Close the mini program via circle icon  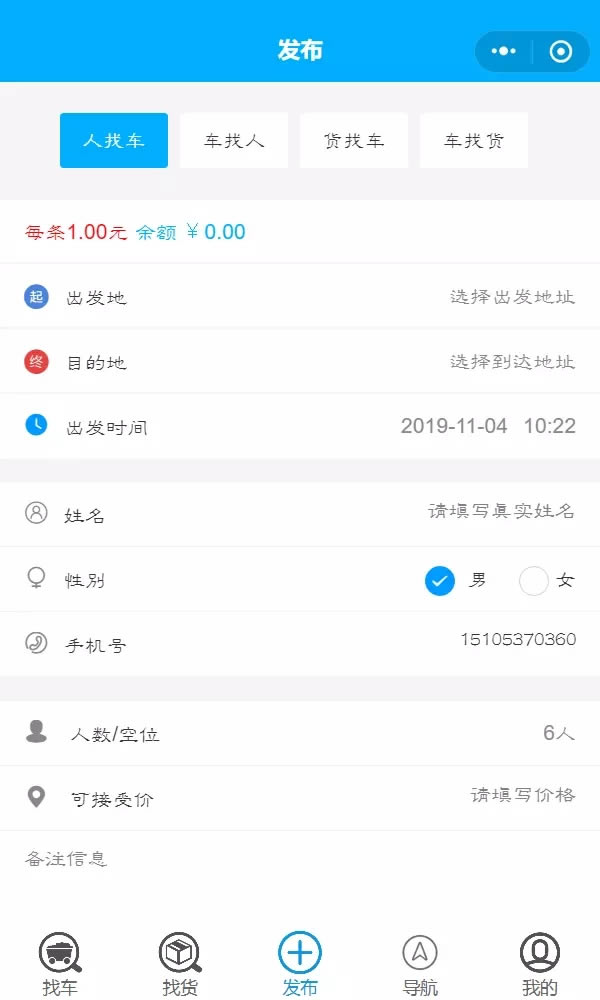coord(560,51)
